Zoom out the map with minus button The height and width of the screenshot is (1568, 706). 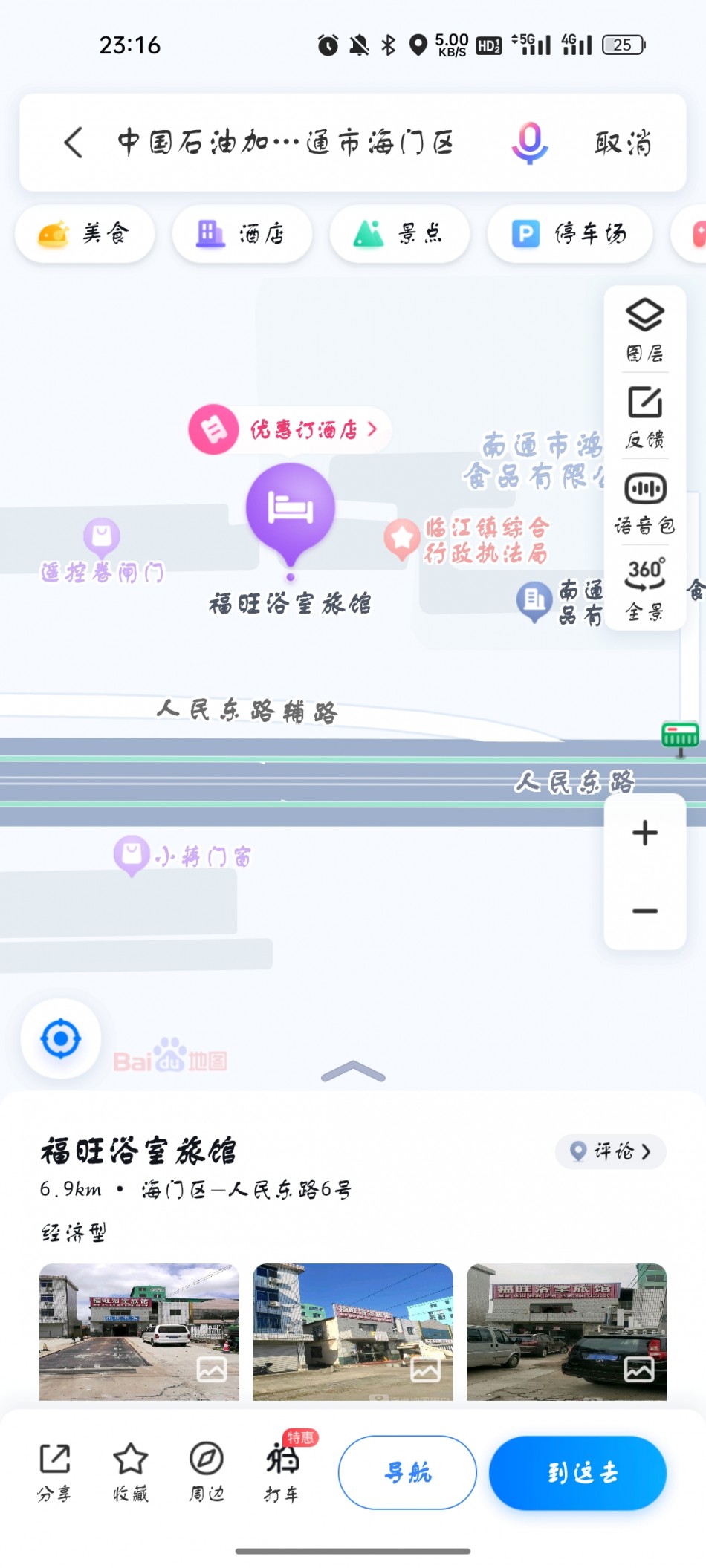pos(644,911)
